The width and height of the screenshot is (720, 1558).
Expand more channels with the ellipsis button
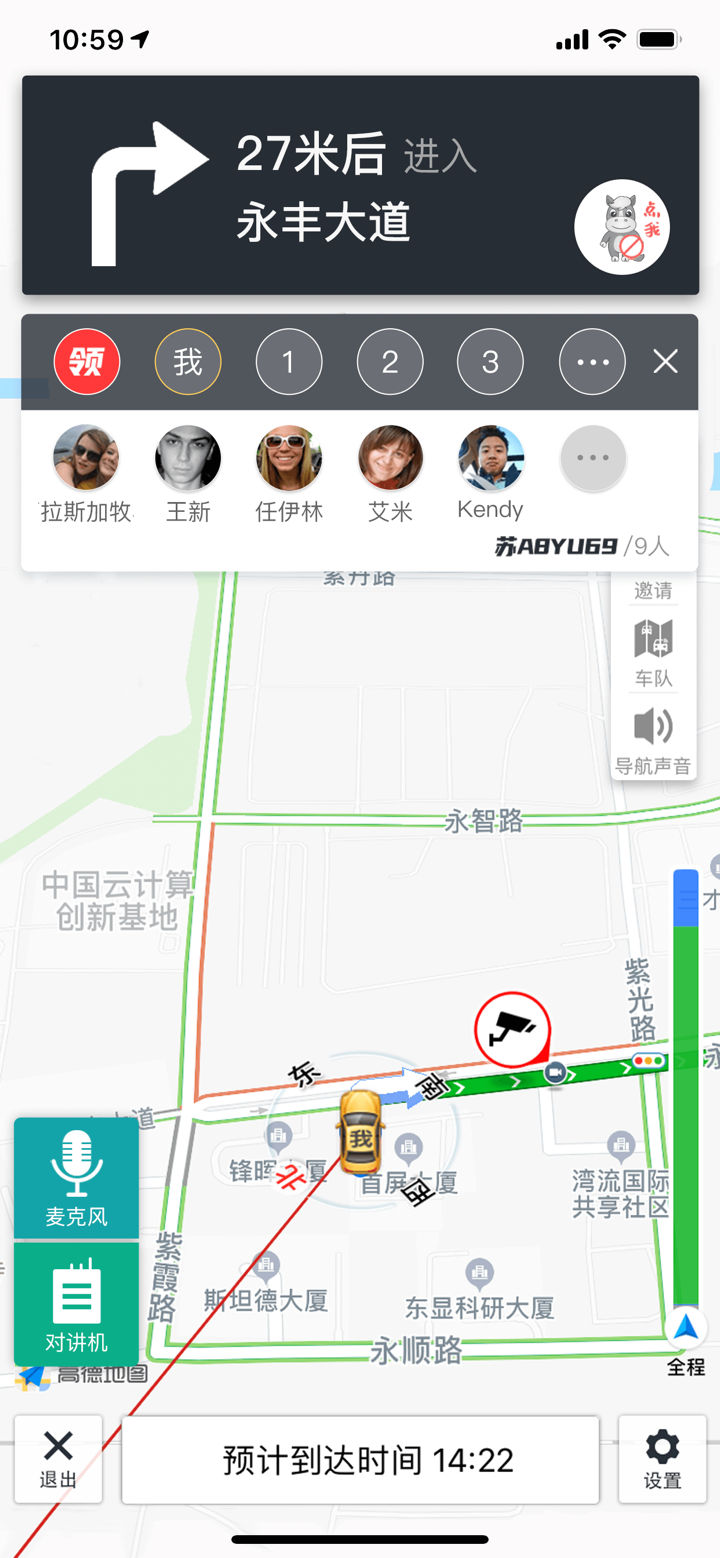coord(591,362)
